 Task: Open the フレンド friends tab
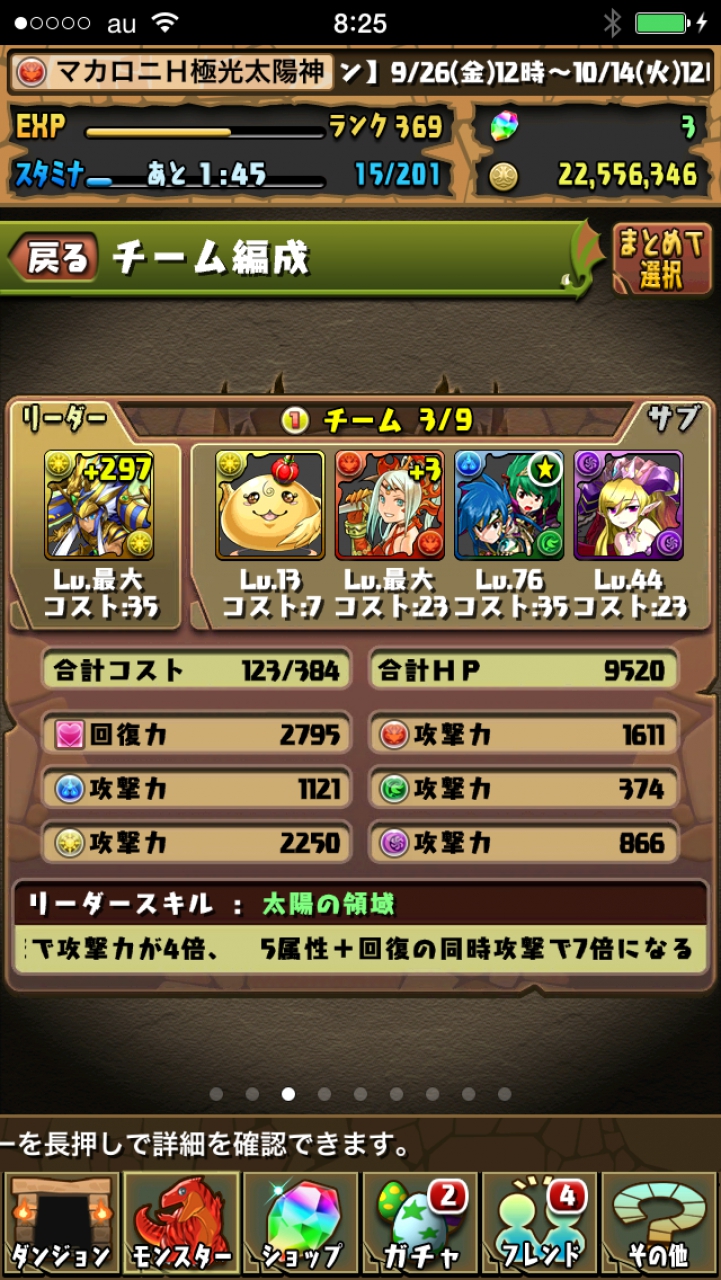coord(540,1223)
